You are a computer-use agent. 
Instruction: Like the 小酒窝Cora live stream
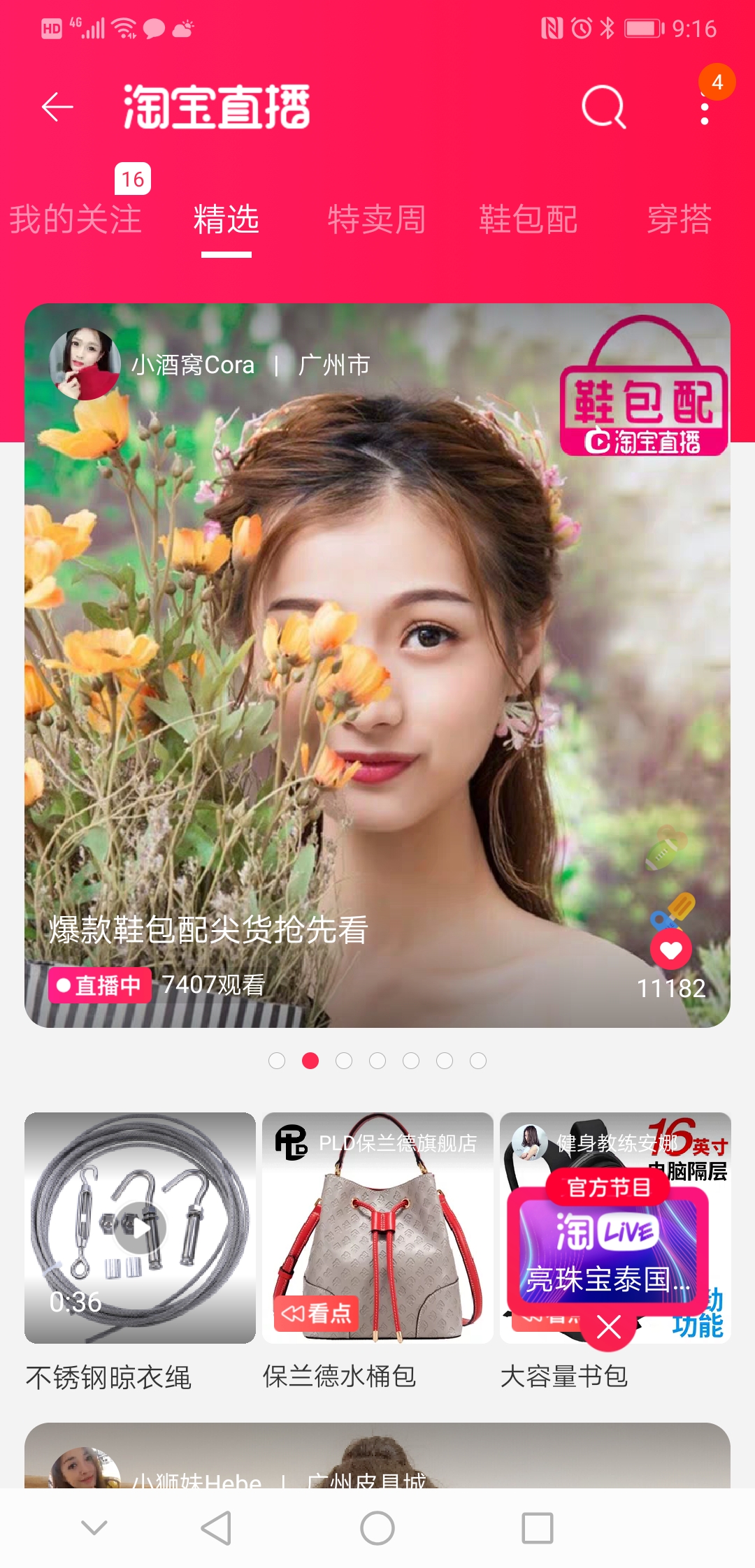tap(671, 949)
